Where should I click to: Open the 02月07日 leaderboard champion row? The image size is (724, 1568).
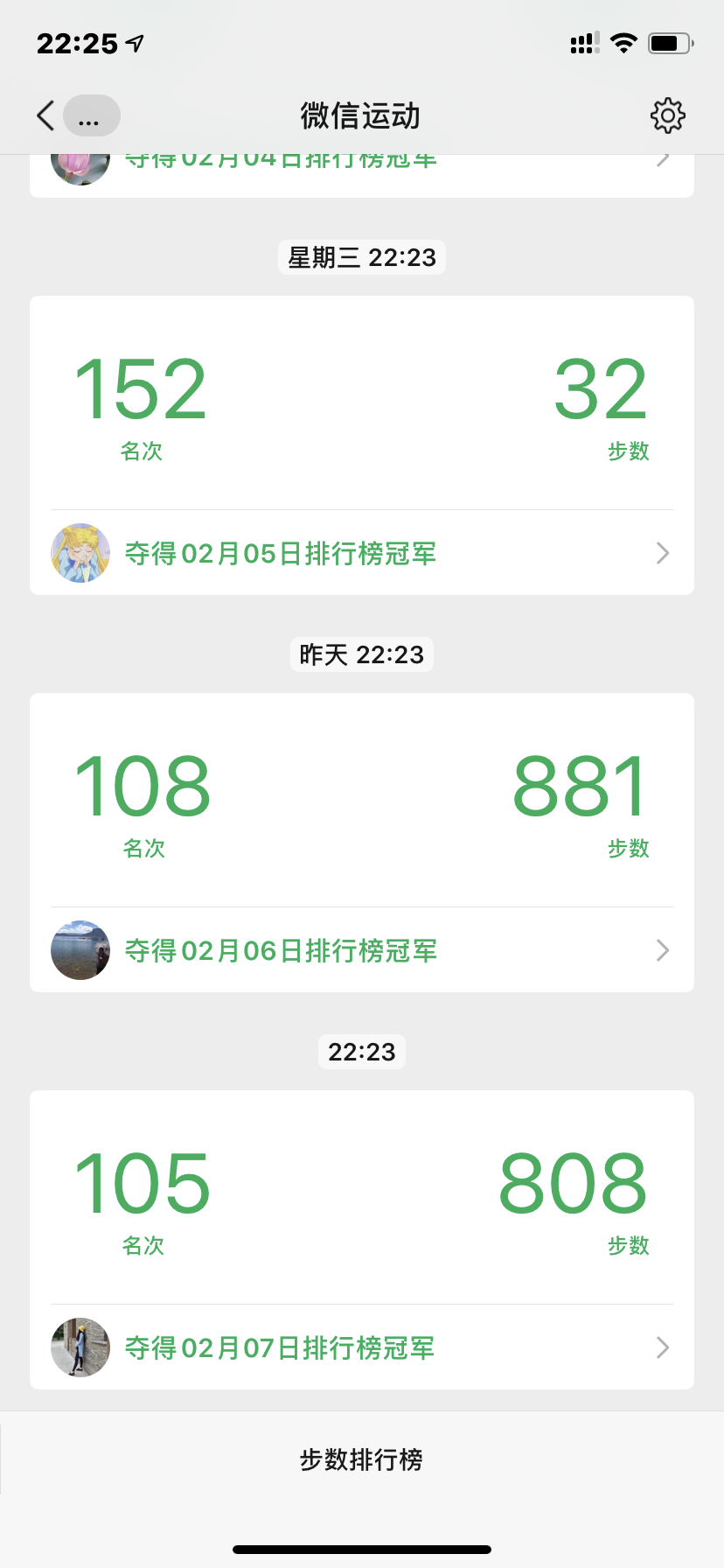[361, 1347]
